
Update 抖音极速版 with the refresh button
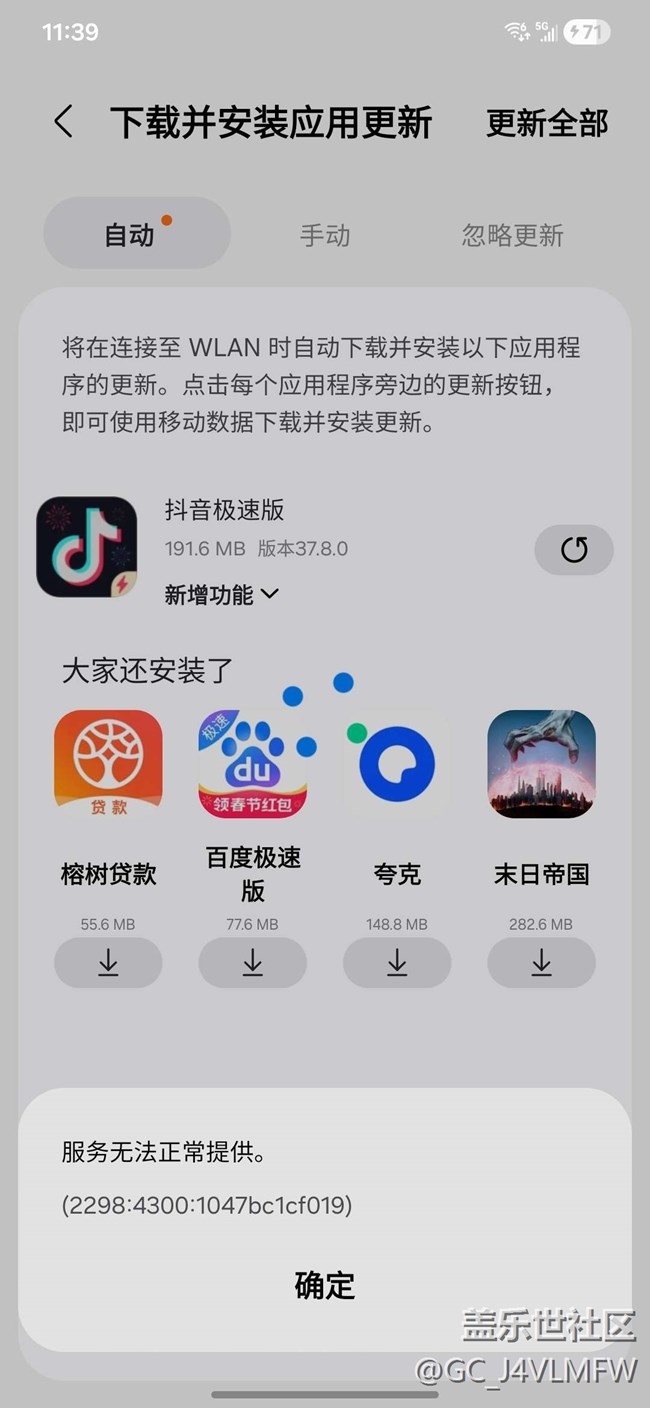point(574,549)
